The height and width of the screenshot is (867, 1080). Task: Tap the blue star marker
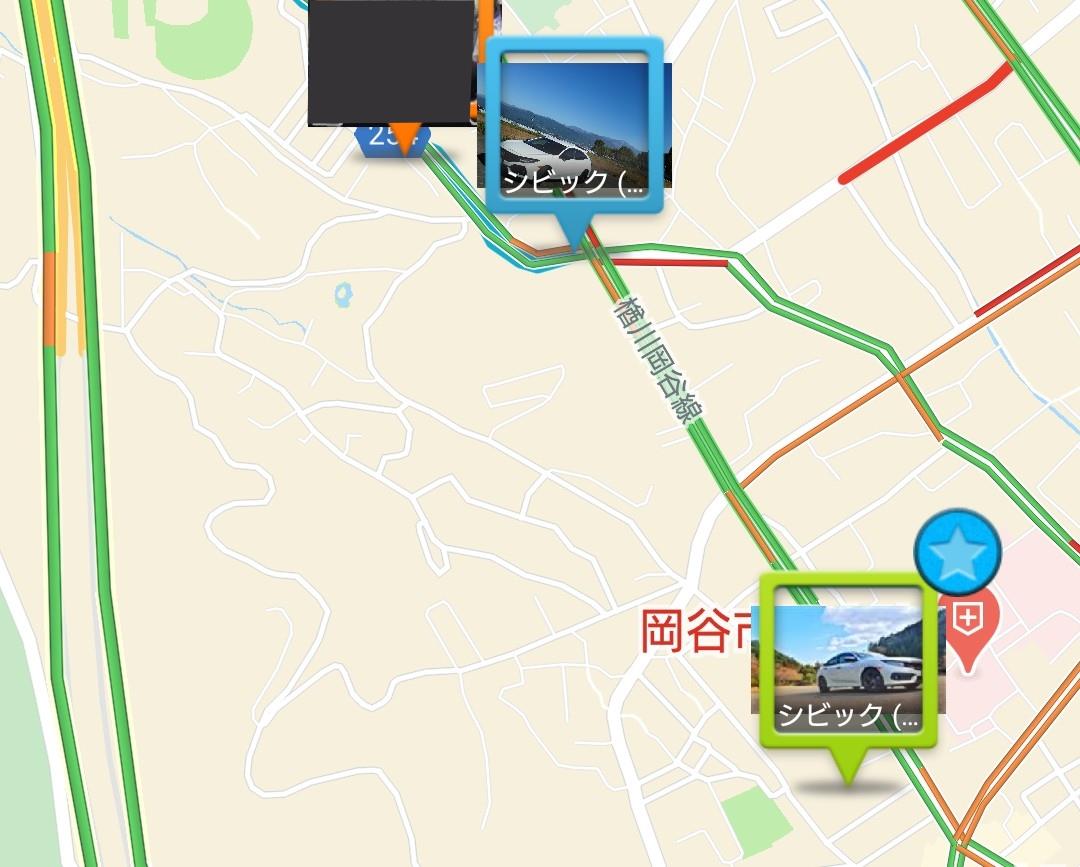[x=958, y=553]
